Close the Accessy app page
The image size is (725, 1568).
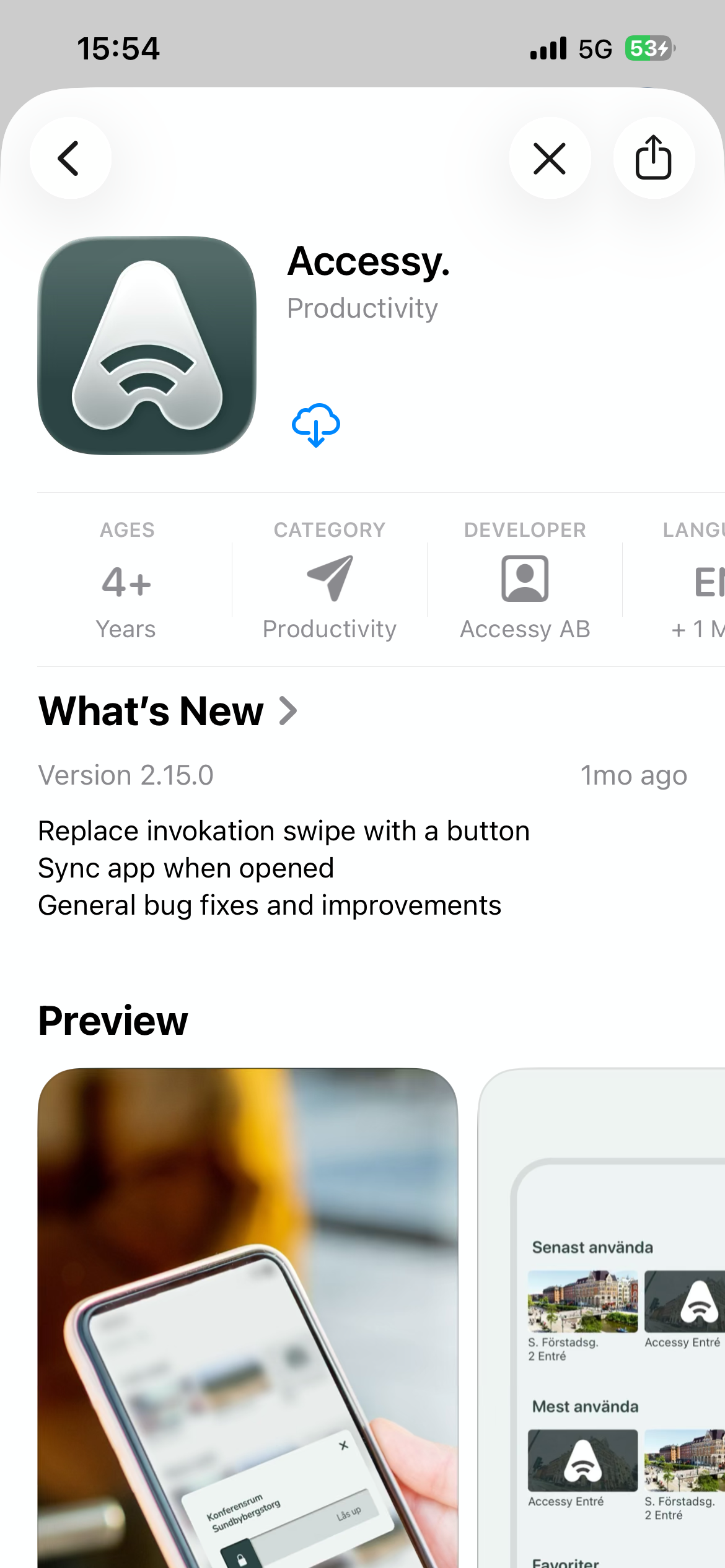[550, 159]
